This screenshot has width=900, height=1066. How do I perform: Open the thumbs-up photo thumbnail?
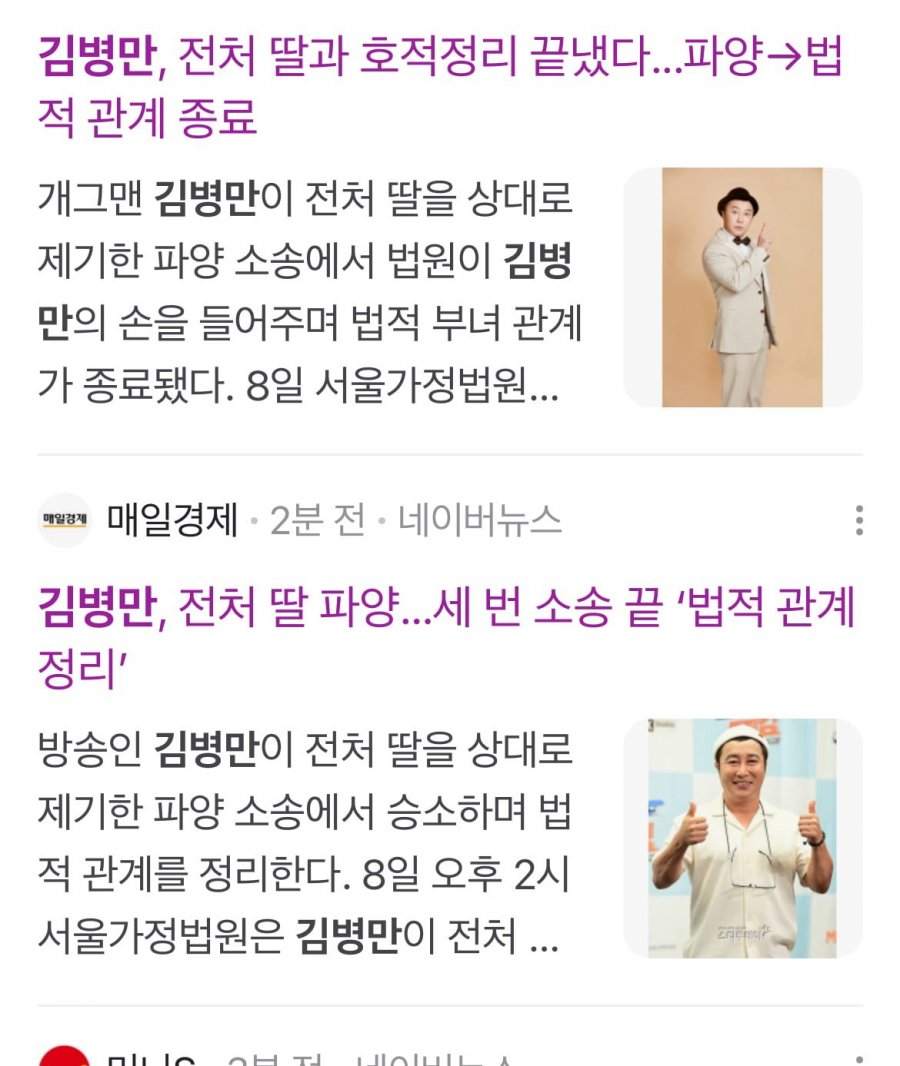pyautogui.click(x=742, y=838)
